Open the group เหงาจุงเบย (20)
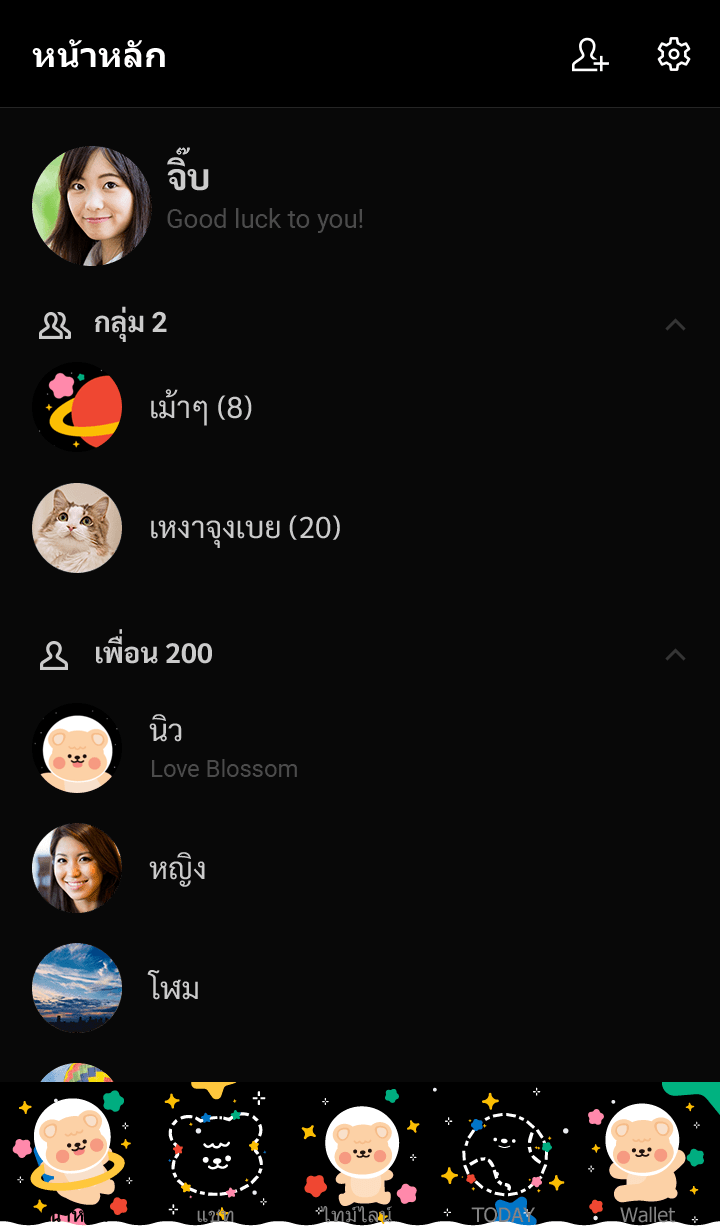 point(244,528)
